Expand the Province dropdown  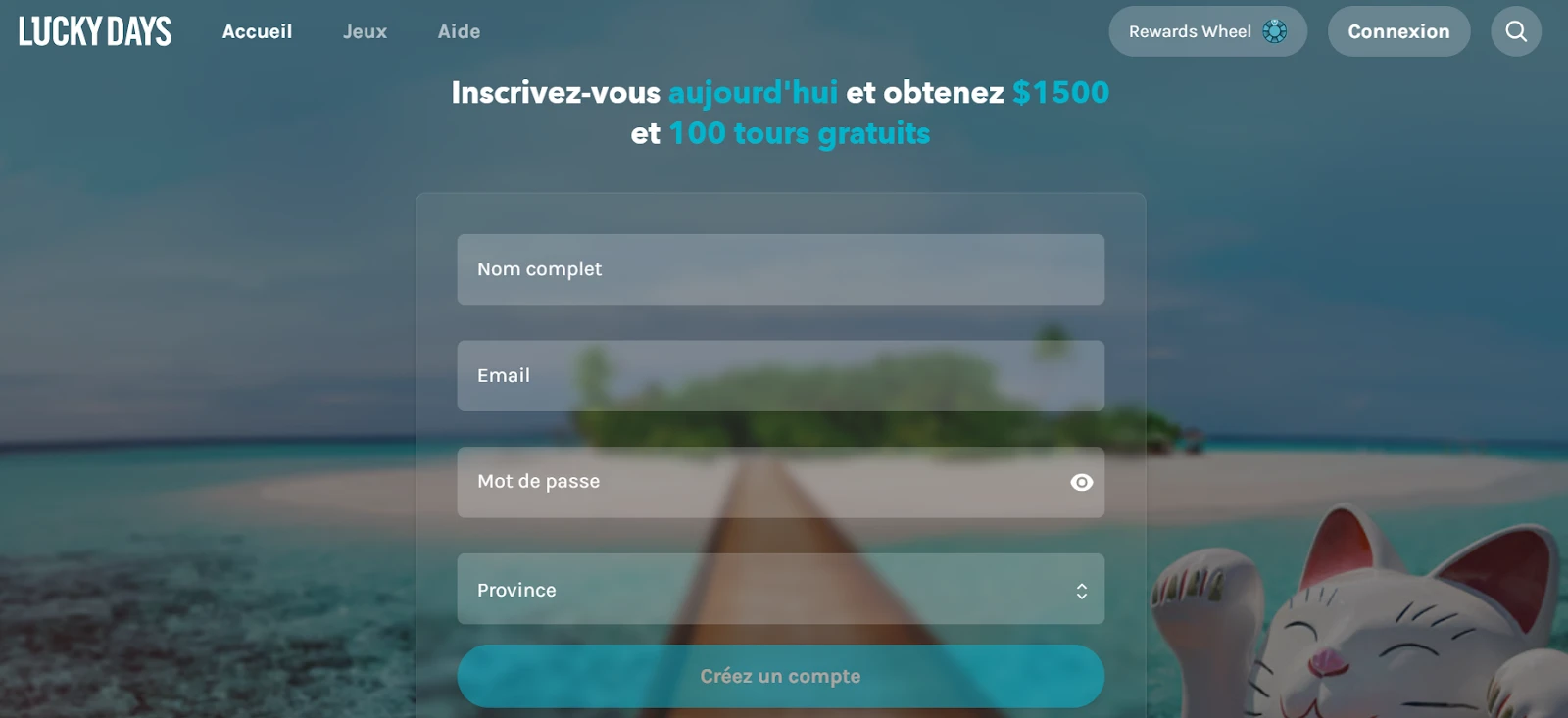click(779, 590)
